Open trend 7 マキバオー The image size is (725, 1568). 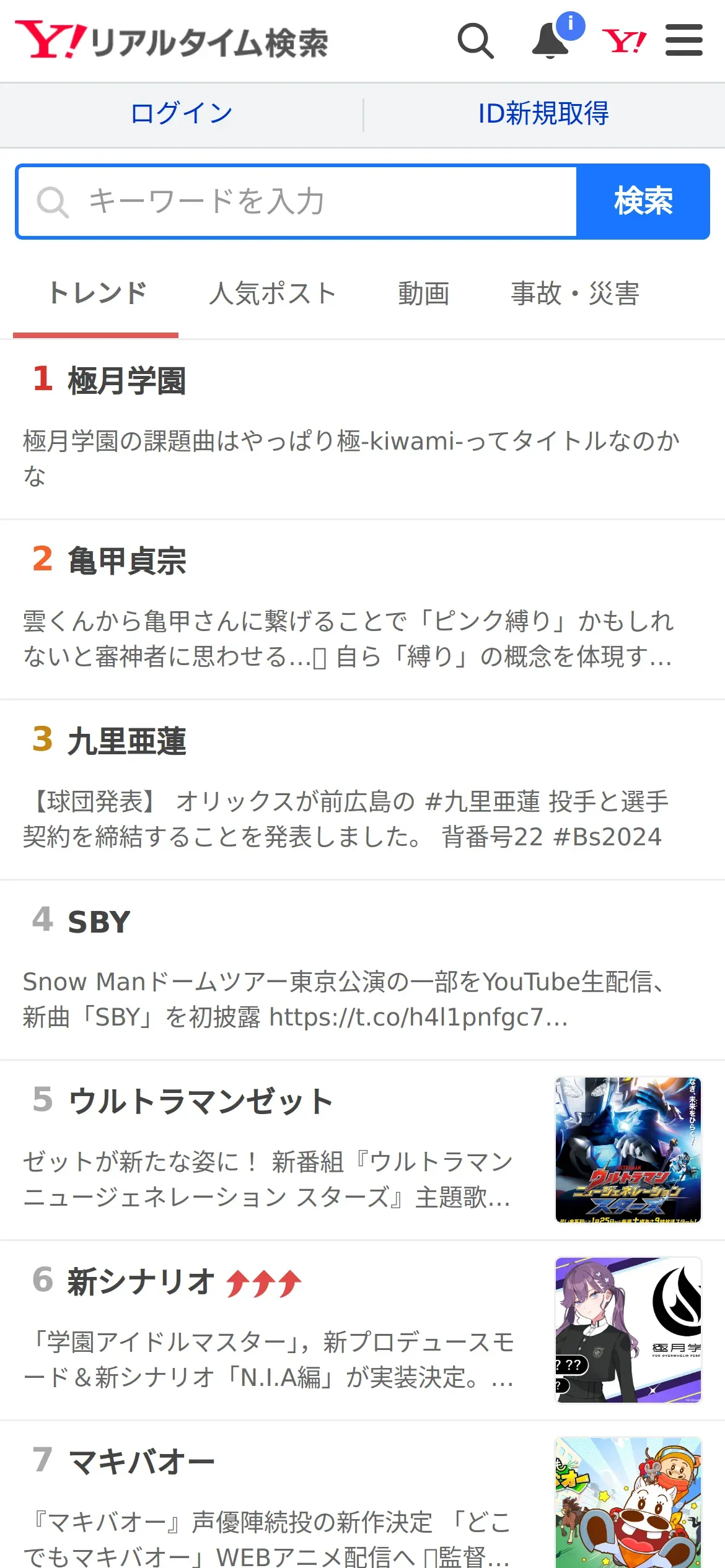pos(362,1495)
